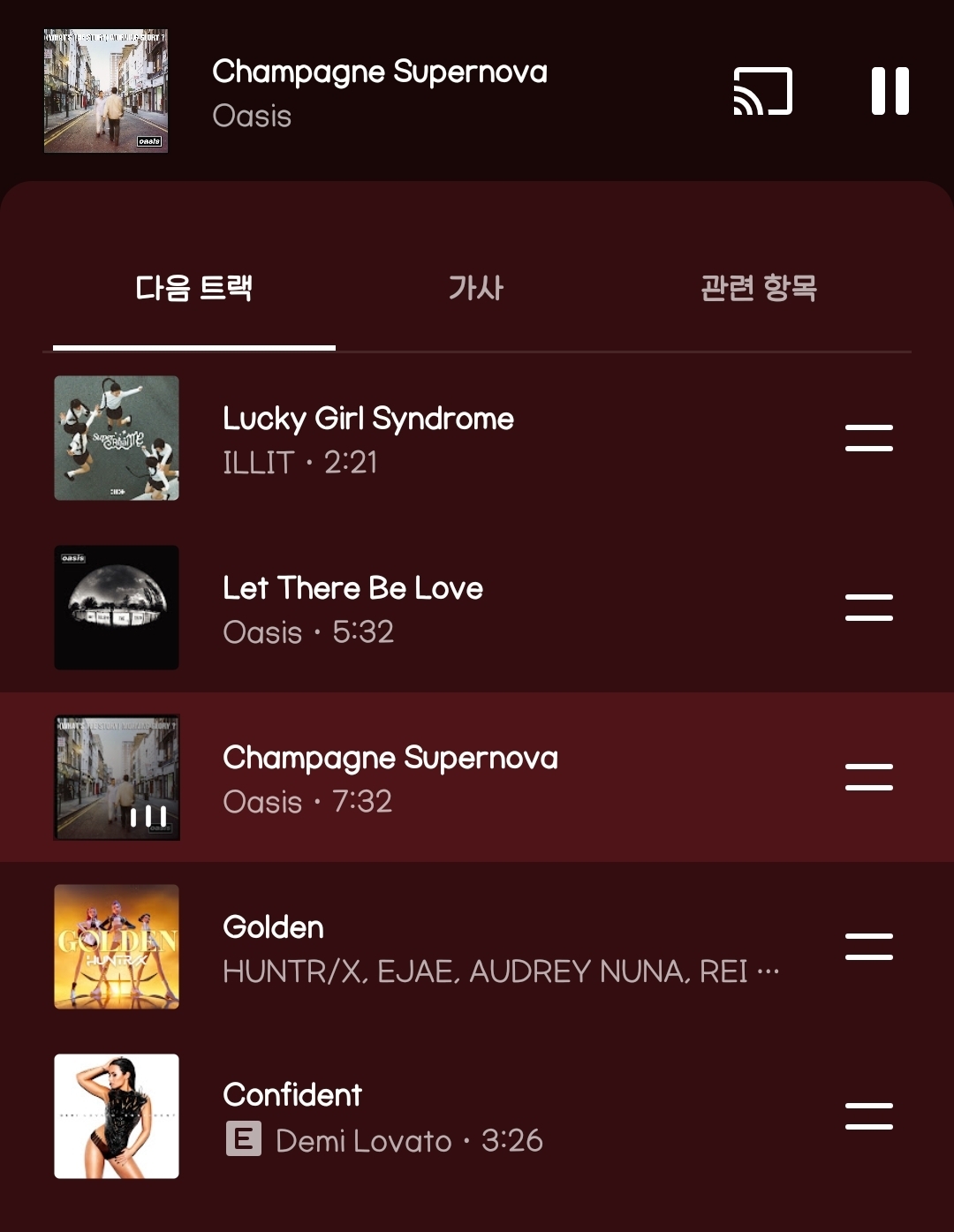Open the now playing Champagne Supernova album art
This screenshot has height=1232, width=954.
pyautogui.click(x=106, y=91)
